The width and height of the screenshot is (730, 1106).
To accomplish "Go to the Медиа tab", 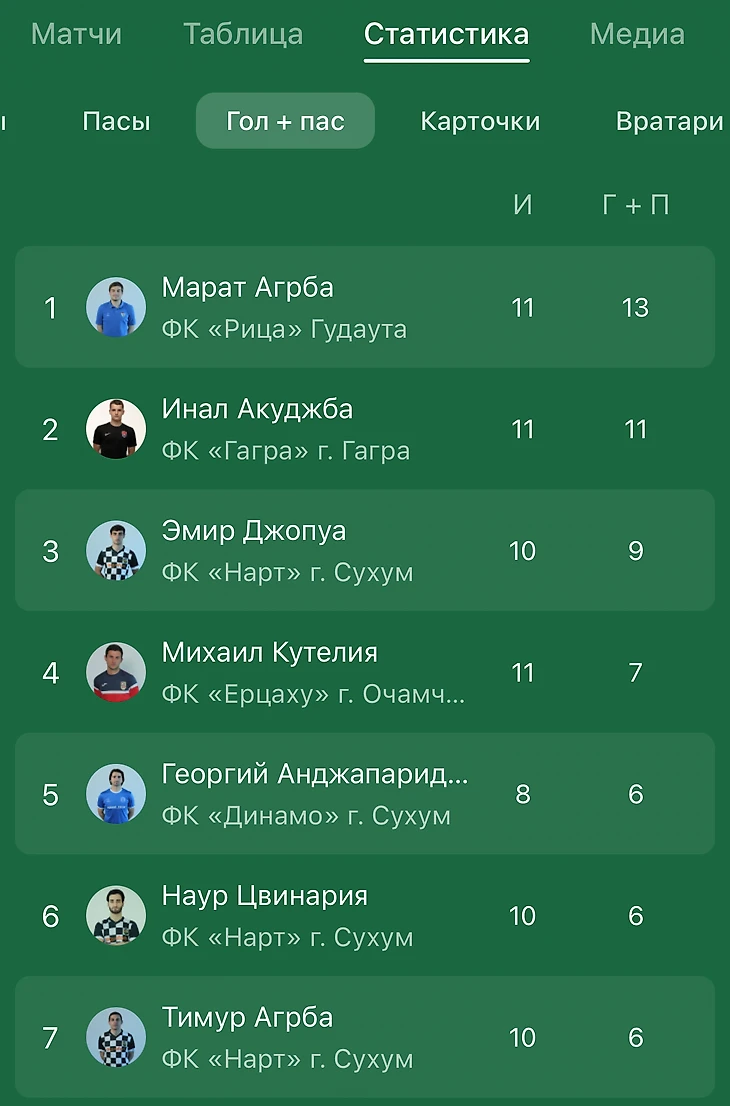I will pos(637,34).
